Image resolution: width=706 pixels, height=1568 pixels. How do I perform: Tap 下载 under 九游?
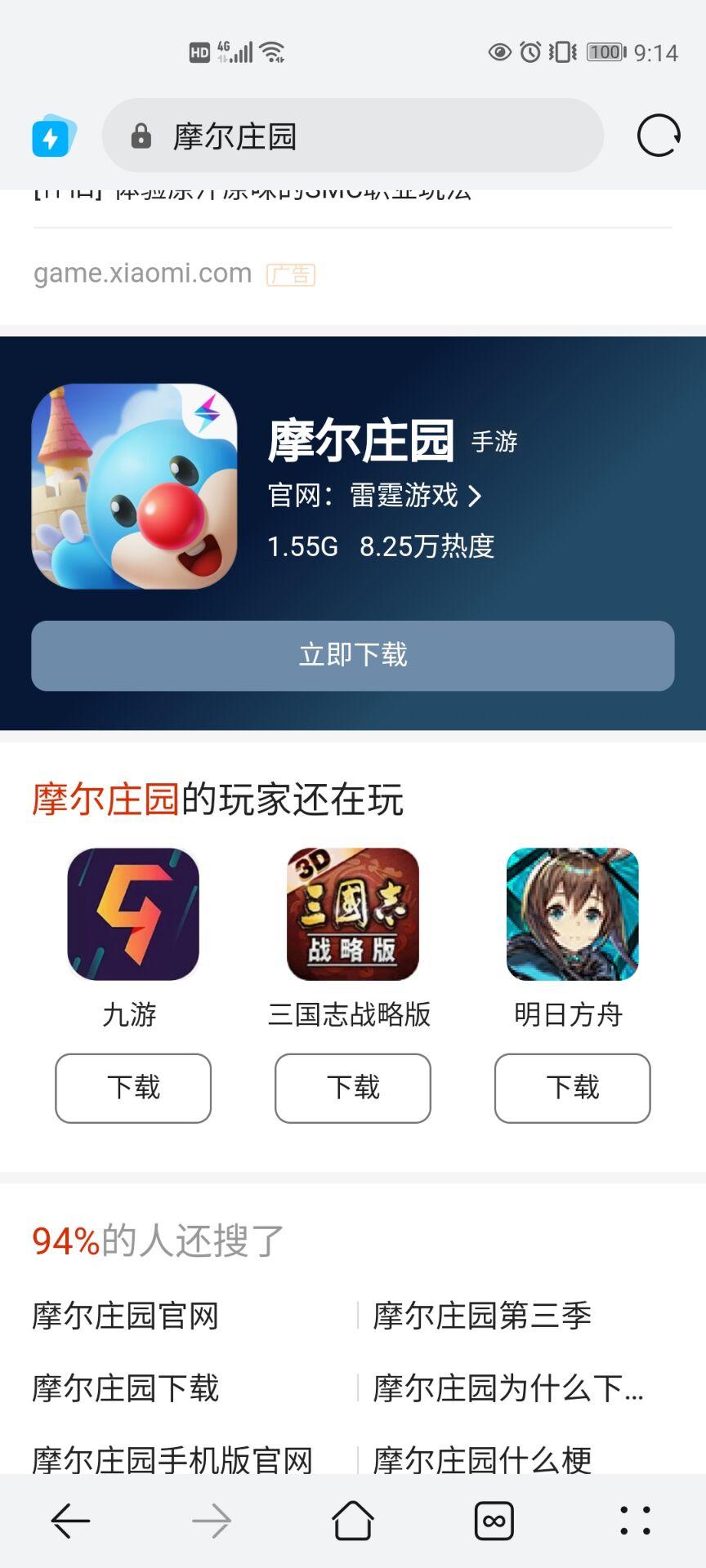point(134,1089)
